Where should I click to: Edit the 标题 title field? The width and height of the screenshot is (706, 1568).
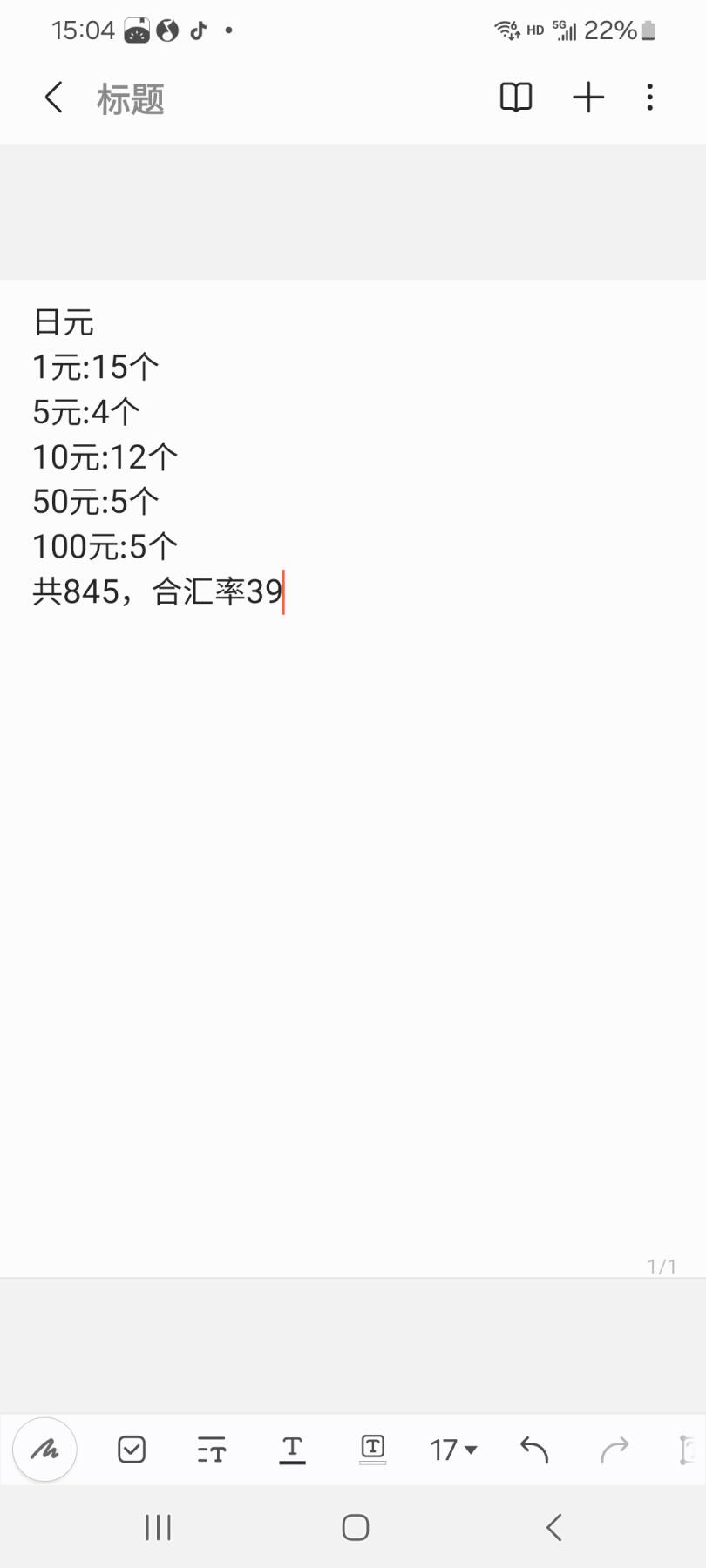[131, 99]
